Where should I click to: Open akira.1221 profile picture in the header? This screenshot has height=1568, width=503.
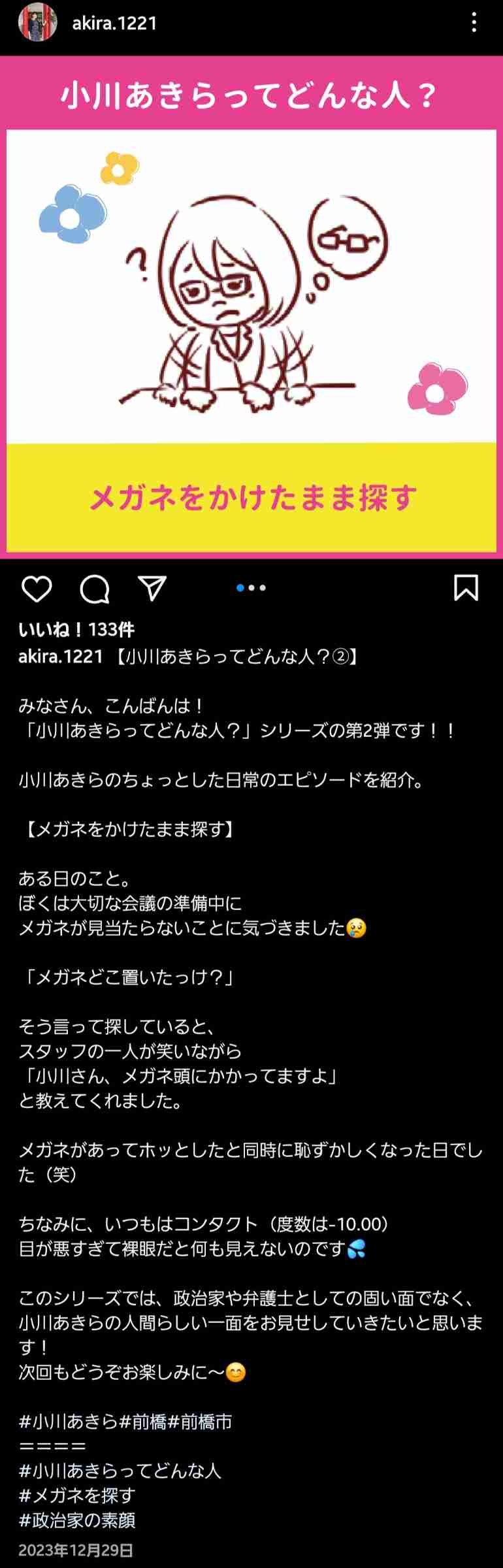tap(38, 24)
